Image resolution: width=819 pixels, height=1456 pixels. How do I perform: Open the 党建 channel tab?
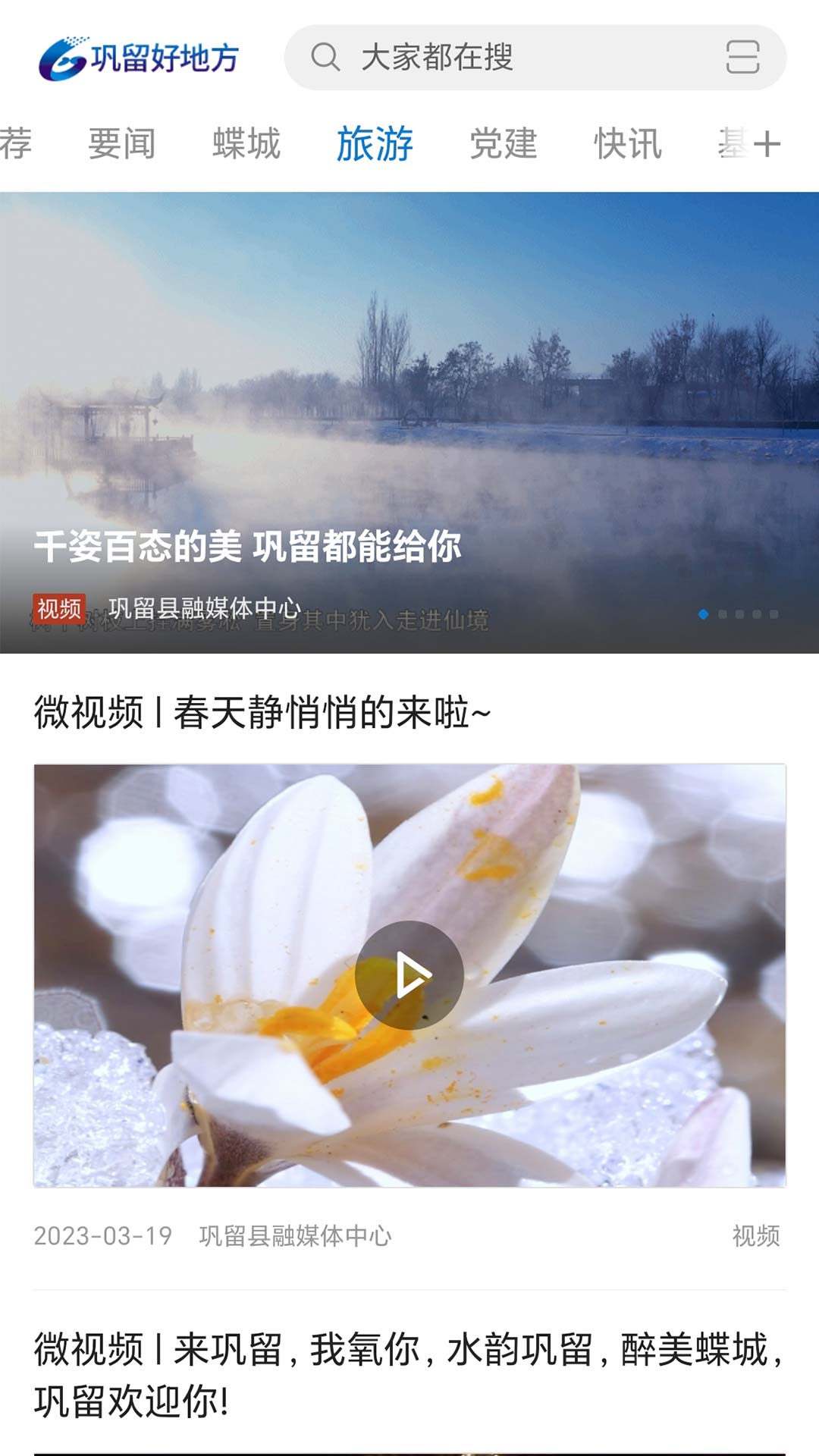pyautogui.click(x=502, y=143)
